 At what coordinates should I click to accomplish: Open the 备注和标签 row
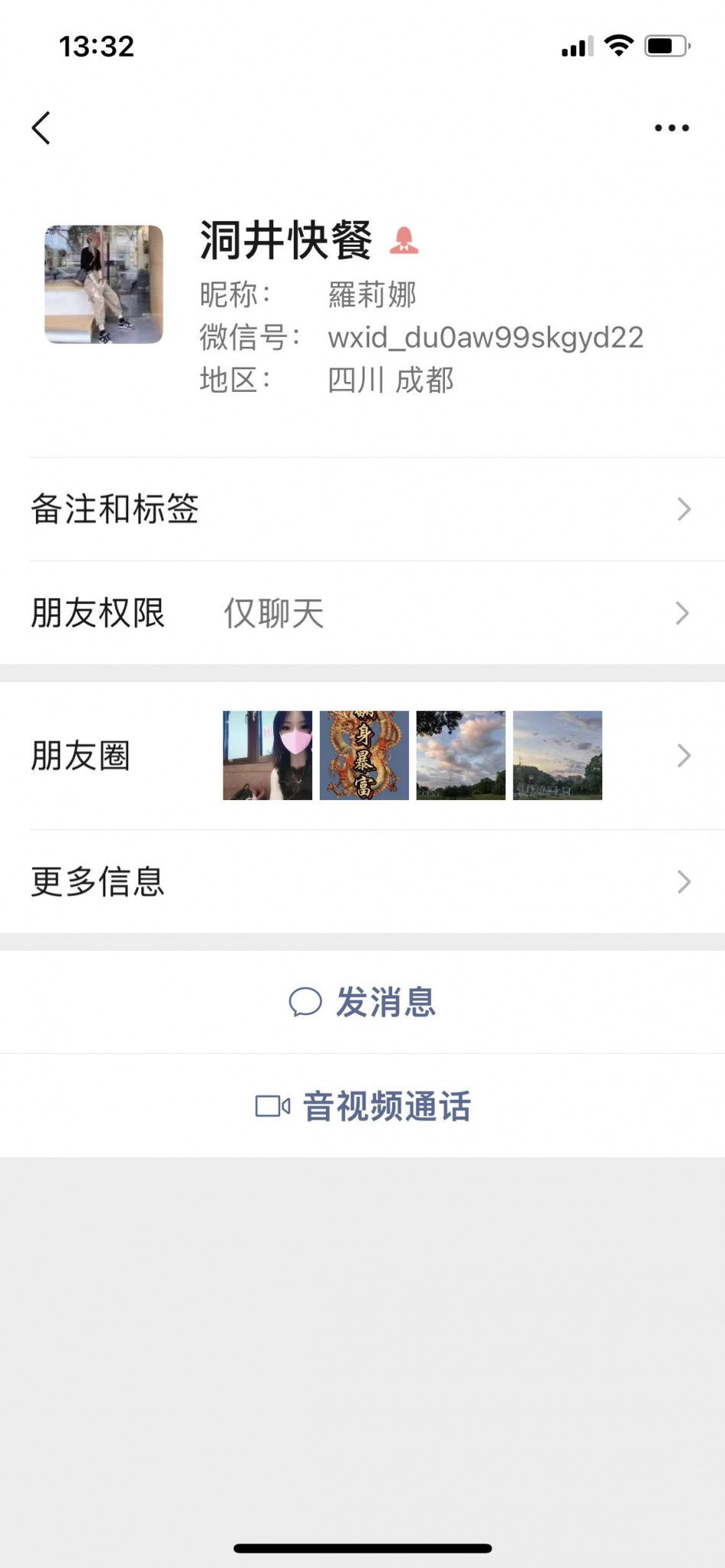pyautogui.click(x=362, y=509)
